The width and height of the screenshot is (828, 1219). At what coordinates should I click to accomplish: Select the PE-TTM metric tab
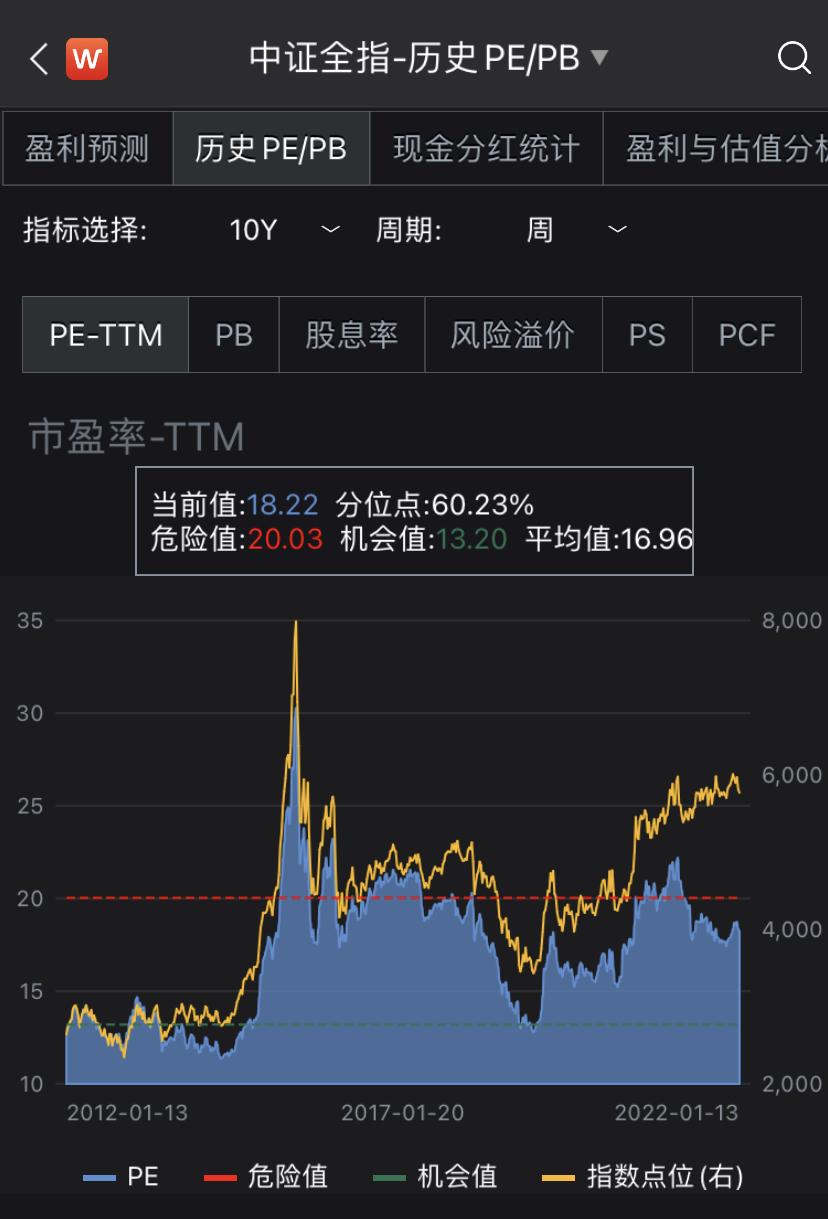click(x=104, y=335)
